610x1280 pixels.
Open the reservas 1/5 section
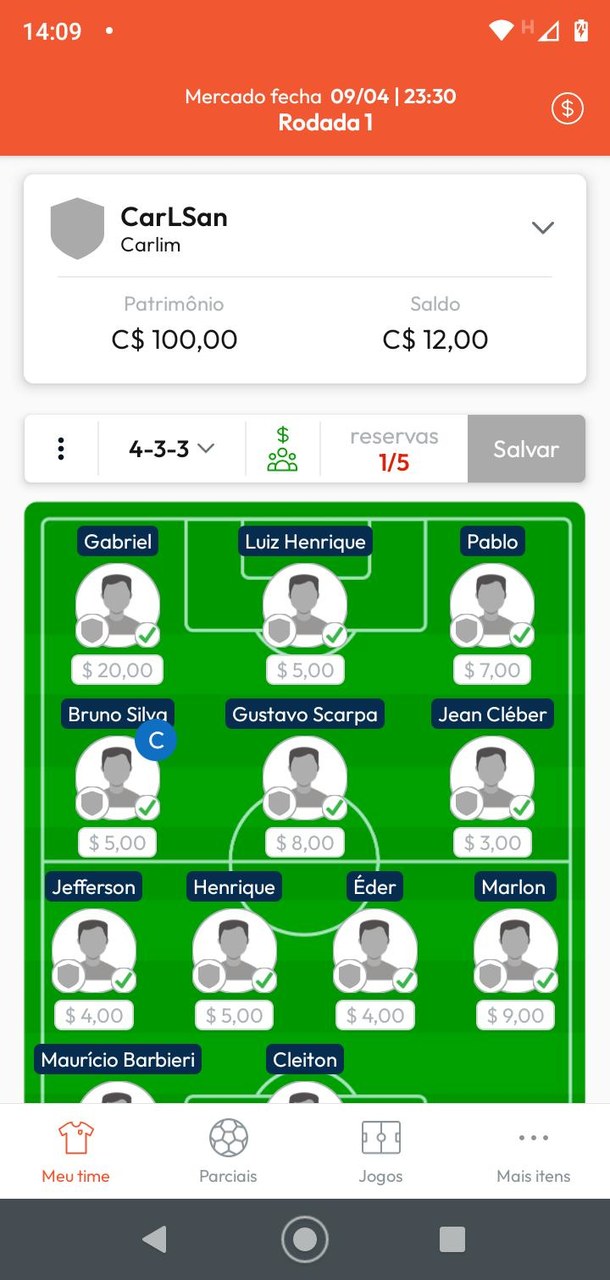(394, 449)
